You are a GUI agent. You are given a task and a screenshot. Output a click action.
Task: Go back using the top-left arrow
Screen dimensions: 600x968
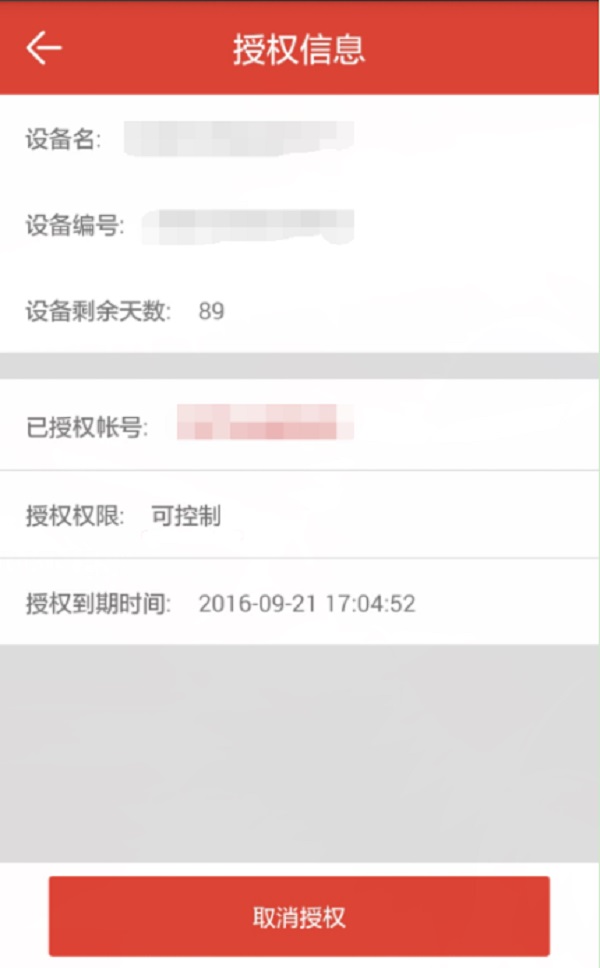click(44, 47)
